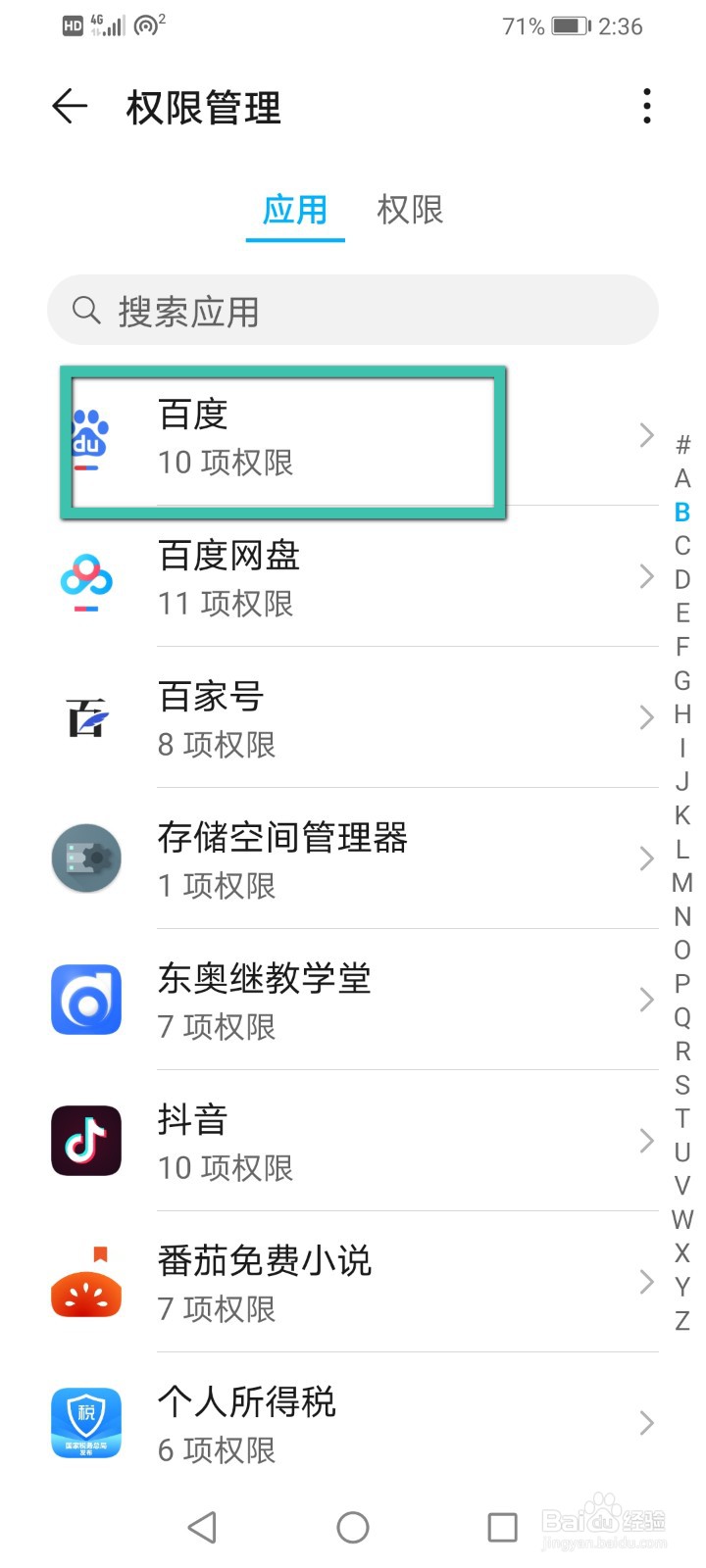This screenshot has height=1568, width=706.
Task: Click the search magnifier icon
Action: [x=86, y=311]
